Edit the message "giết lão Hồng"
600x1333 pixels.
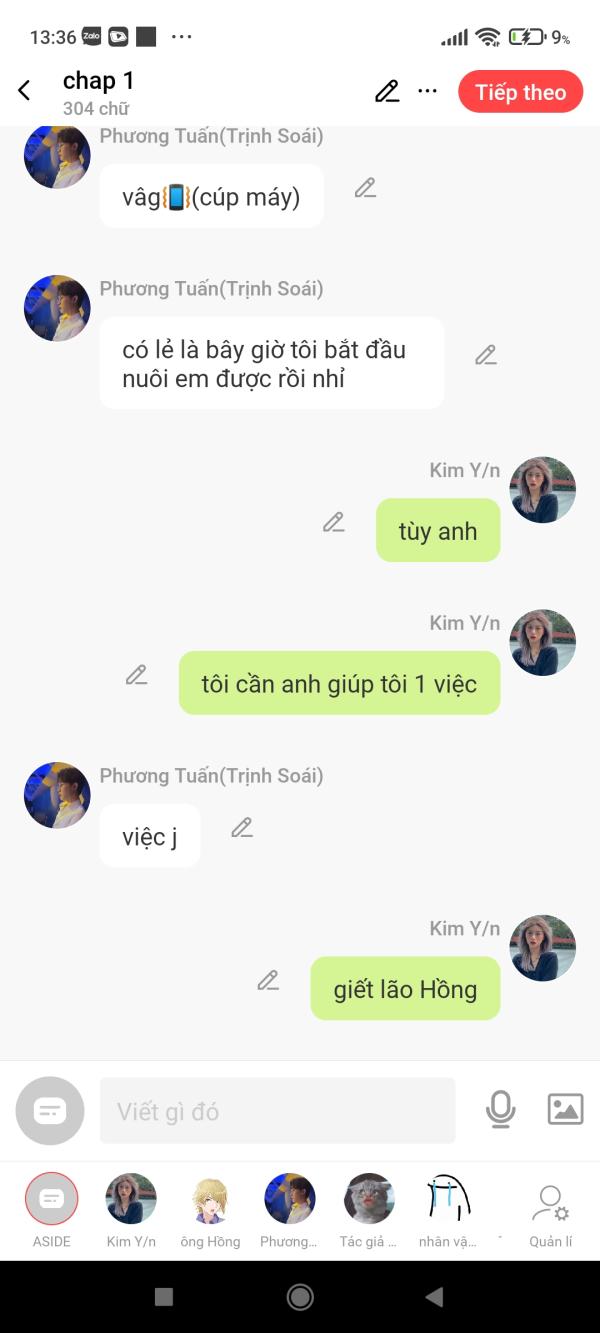(x=267, y=981)
